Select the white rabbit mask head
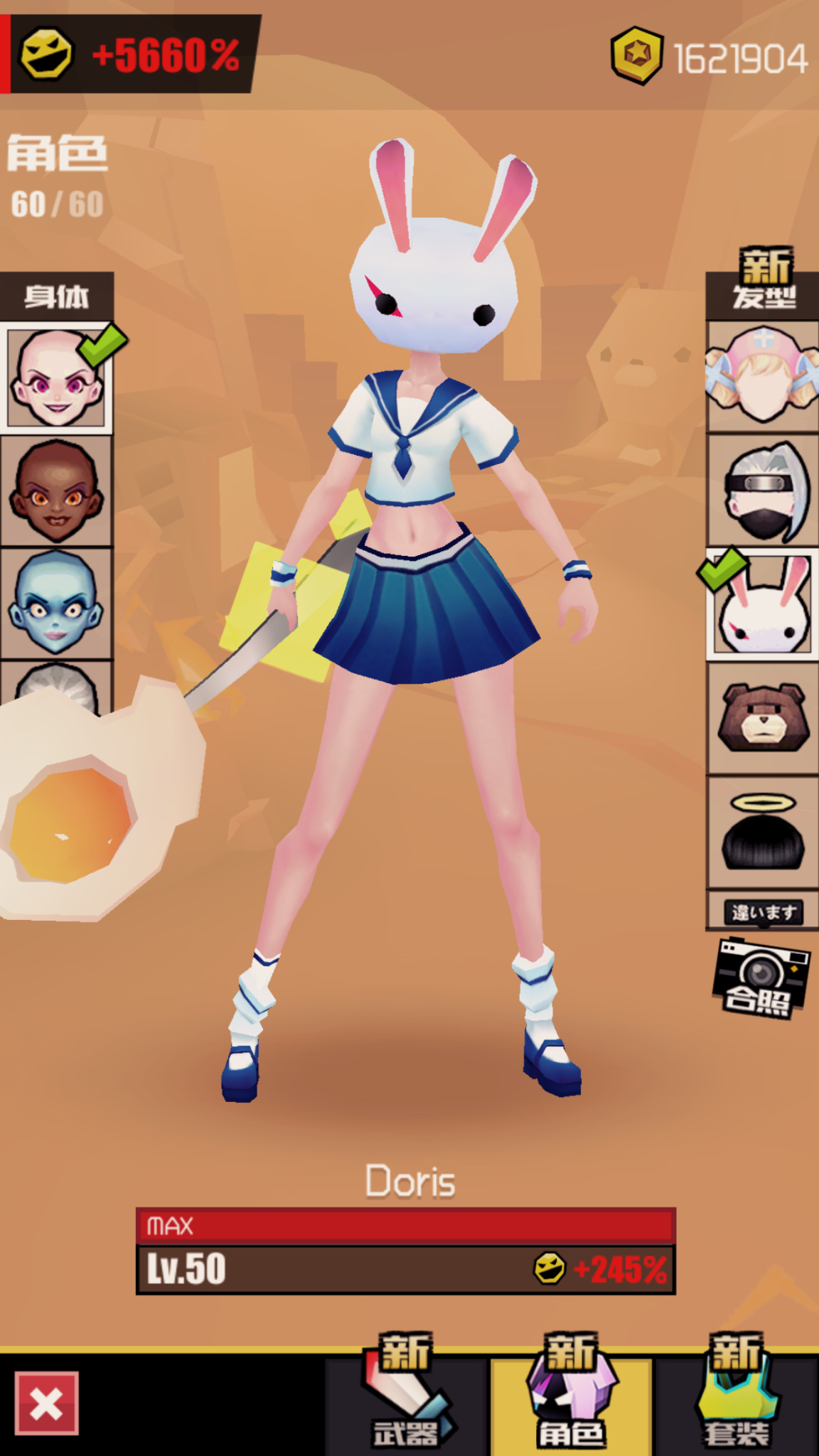 [762, 604]
